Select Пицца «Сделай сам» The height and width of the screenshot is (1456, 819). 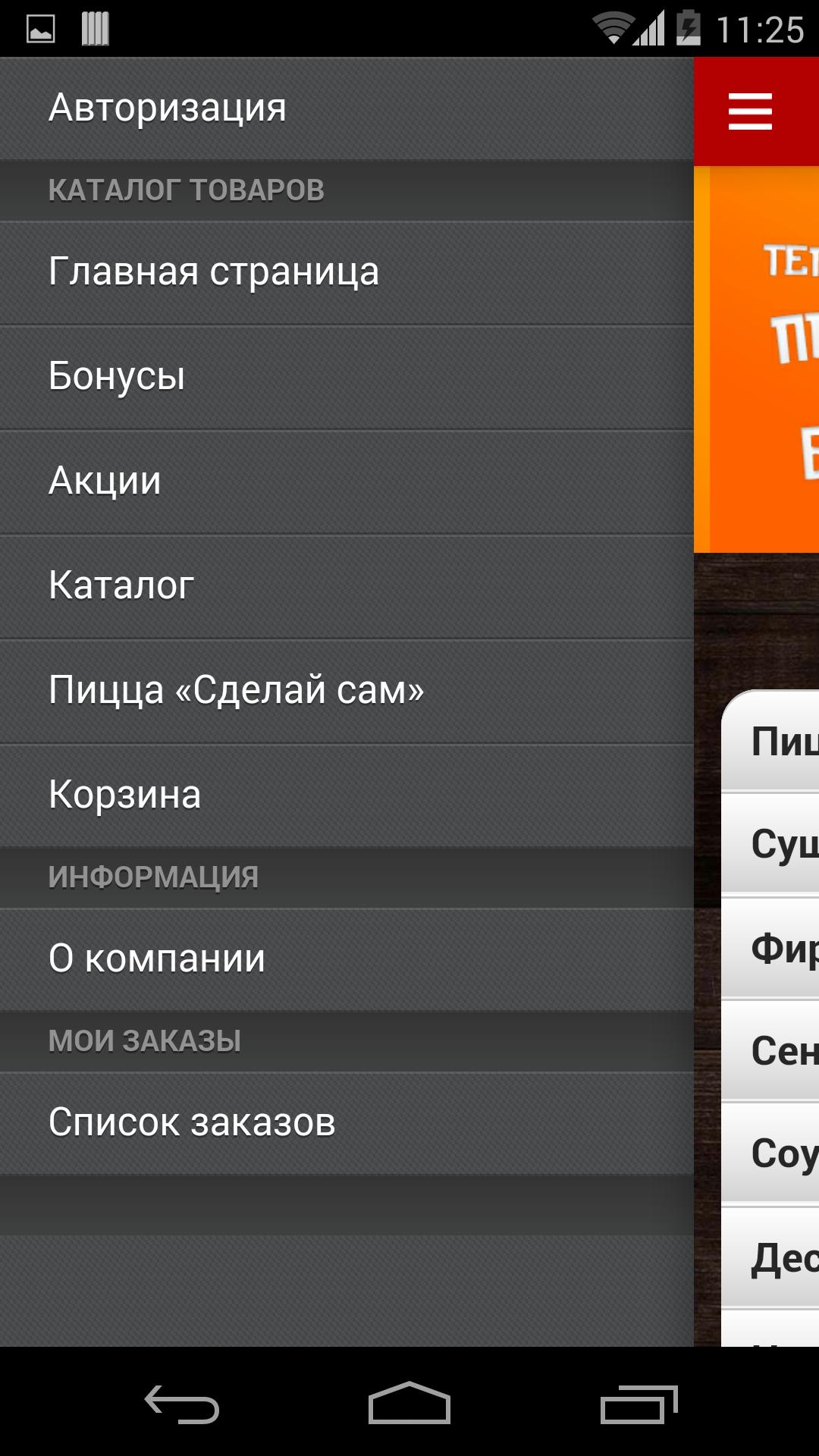point(346,691)
